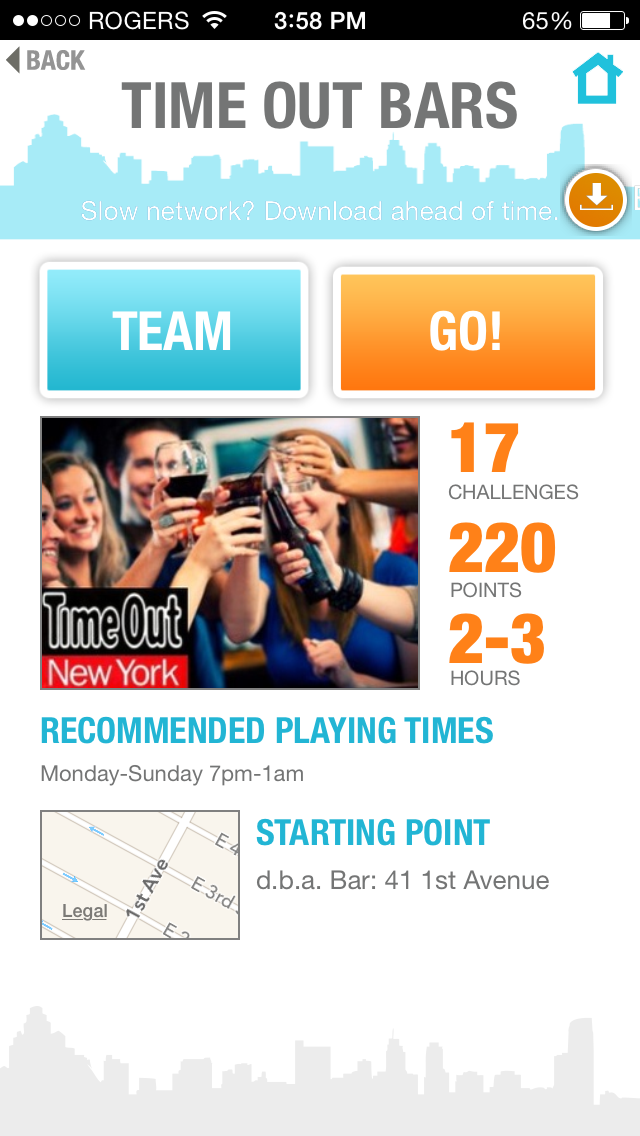The image size is (640, 1136).
Task: Open the starting point map thumbnail
Action: pos(140,875)
